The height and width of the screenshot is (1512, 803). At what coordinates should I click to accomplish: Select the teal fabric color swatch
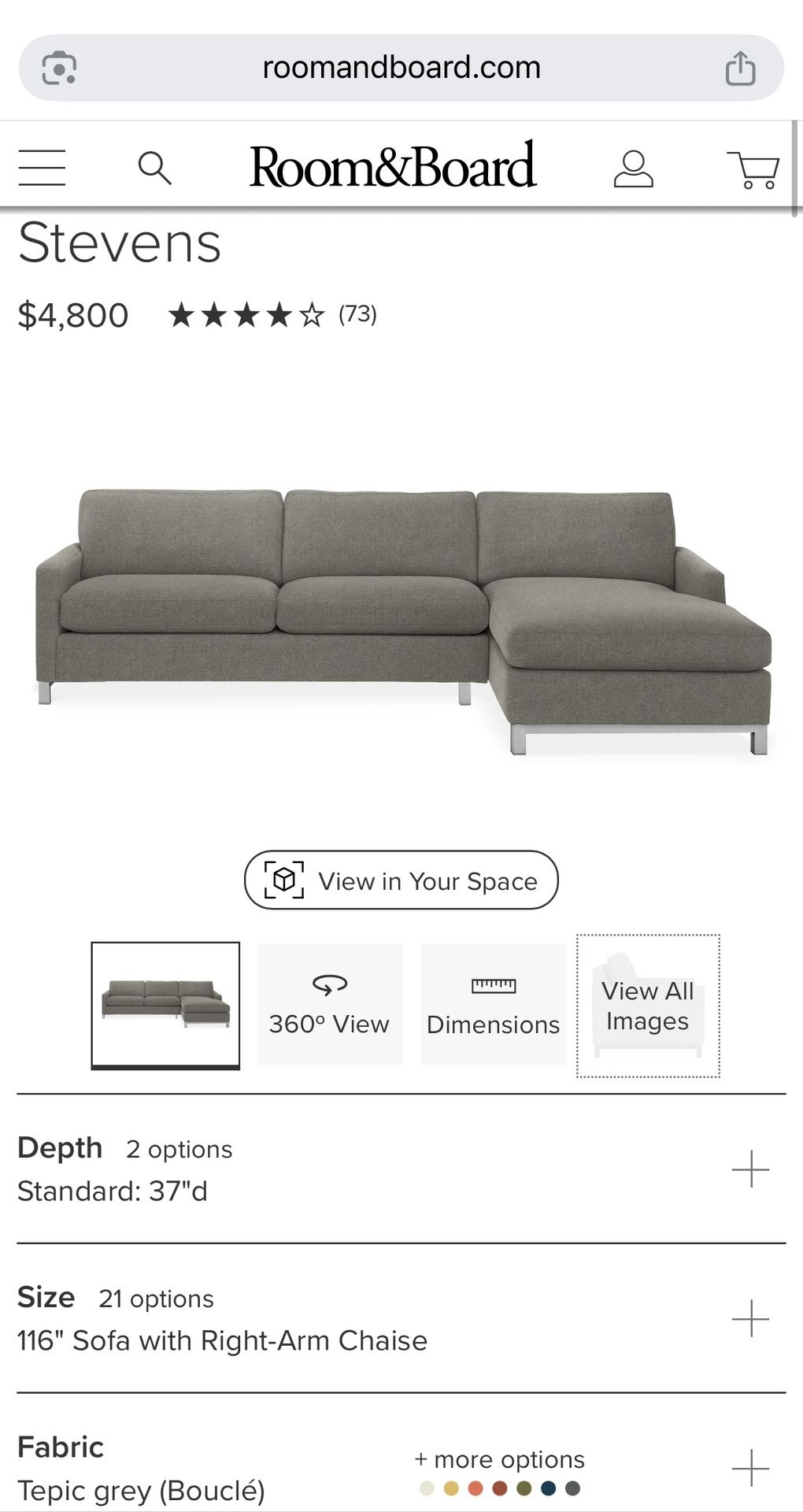click(548, 1489)
